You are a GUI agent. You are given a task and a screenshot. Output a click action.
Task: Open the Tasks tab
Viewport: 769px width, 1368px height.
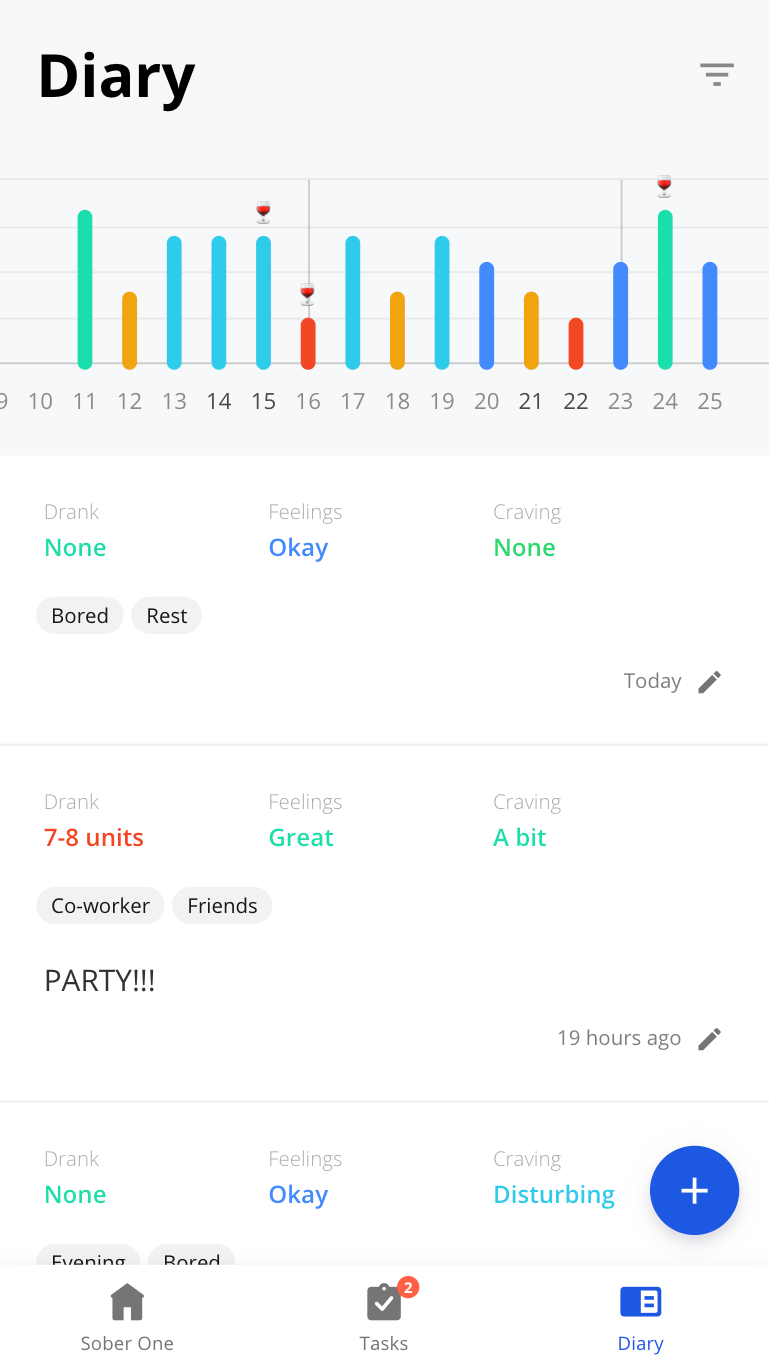[x=384, y=1318]
